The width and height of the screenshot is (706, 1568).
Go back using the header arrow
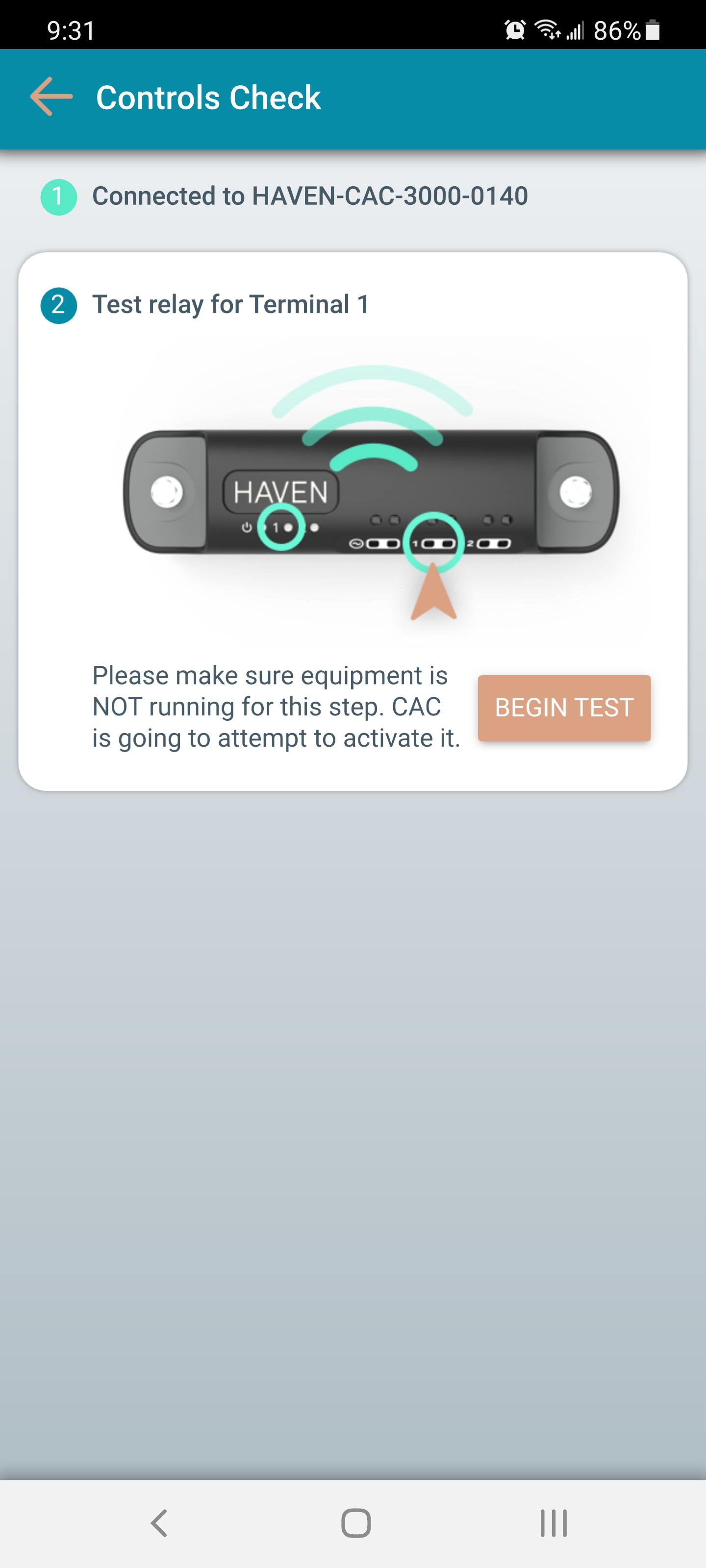click(51, 97)
